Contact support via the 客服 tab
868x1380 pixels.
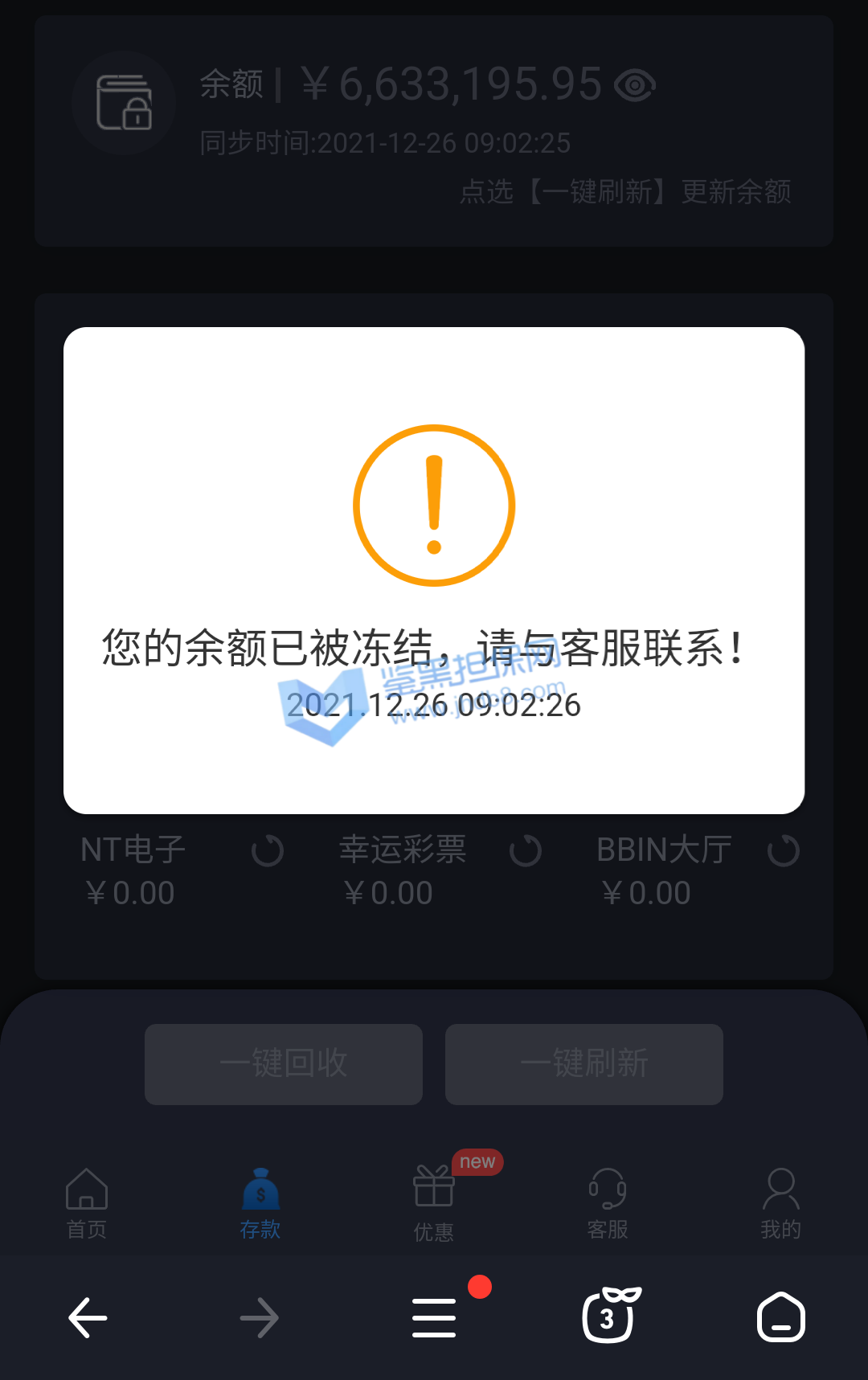pos(608,1203)
